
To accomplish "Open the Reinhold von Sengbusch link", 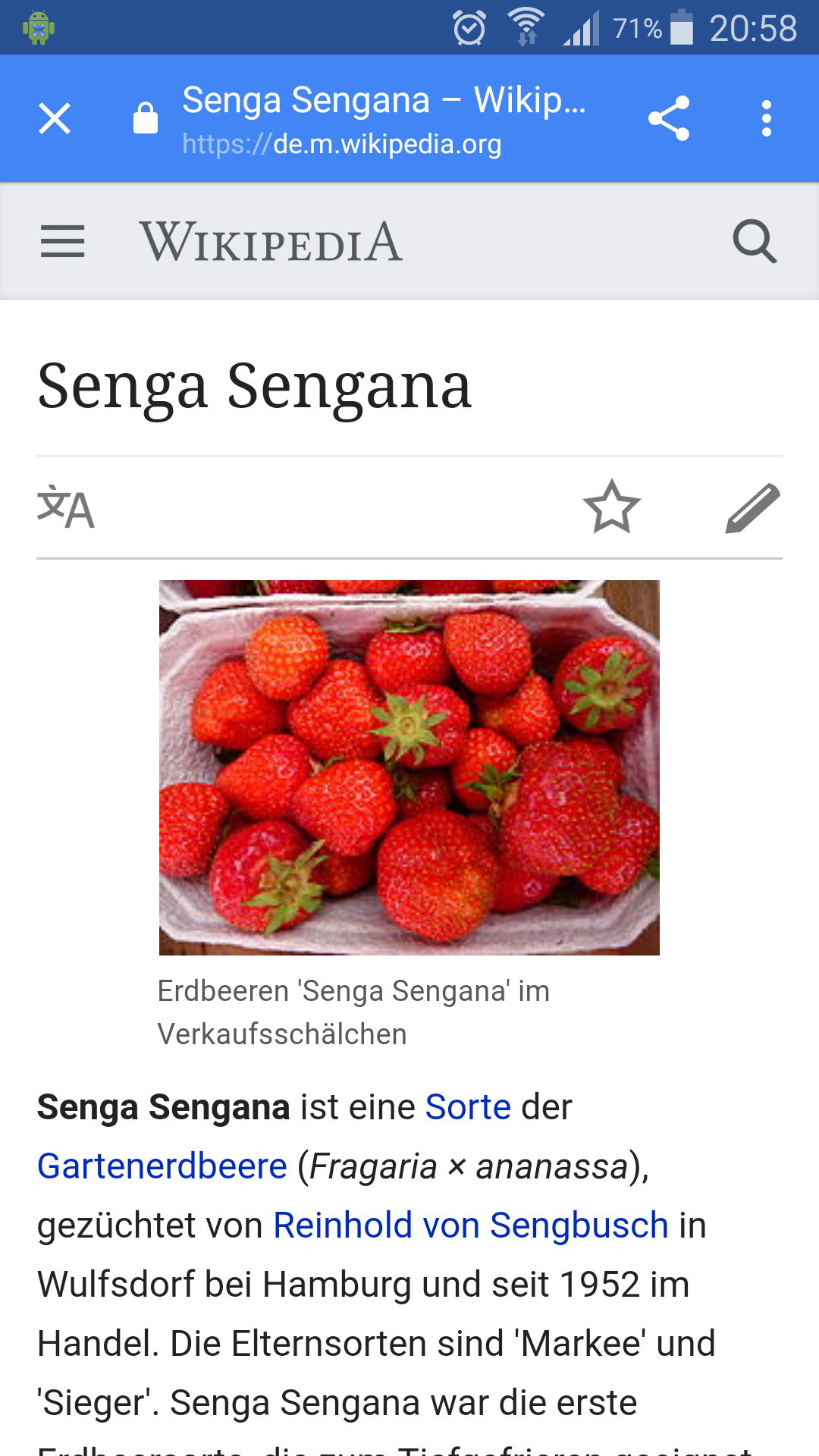I will pos(471,1225).
